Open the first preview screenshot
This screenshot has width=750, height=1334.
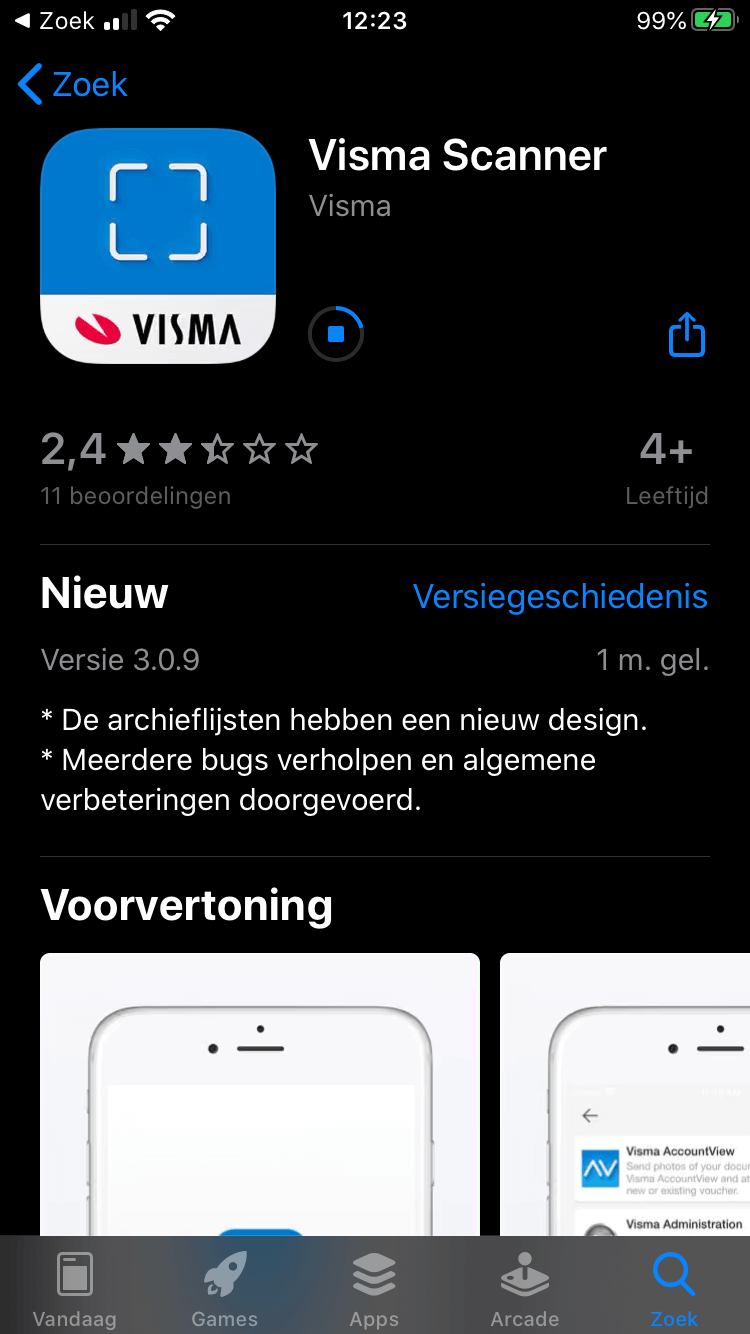[x=260, y=1100]
